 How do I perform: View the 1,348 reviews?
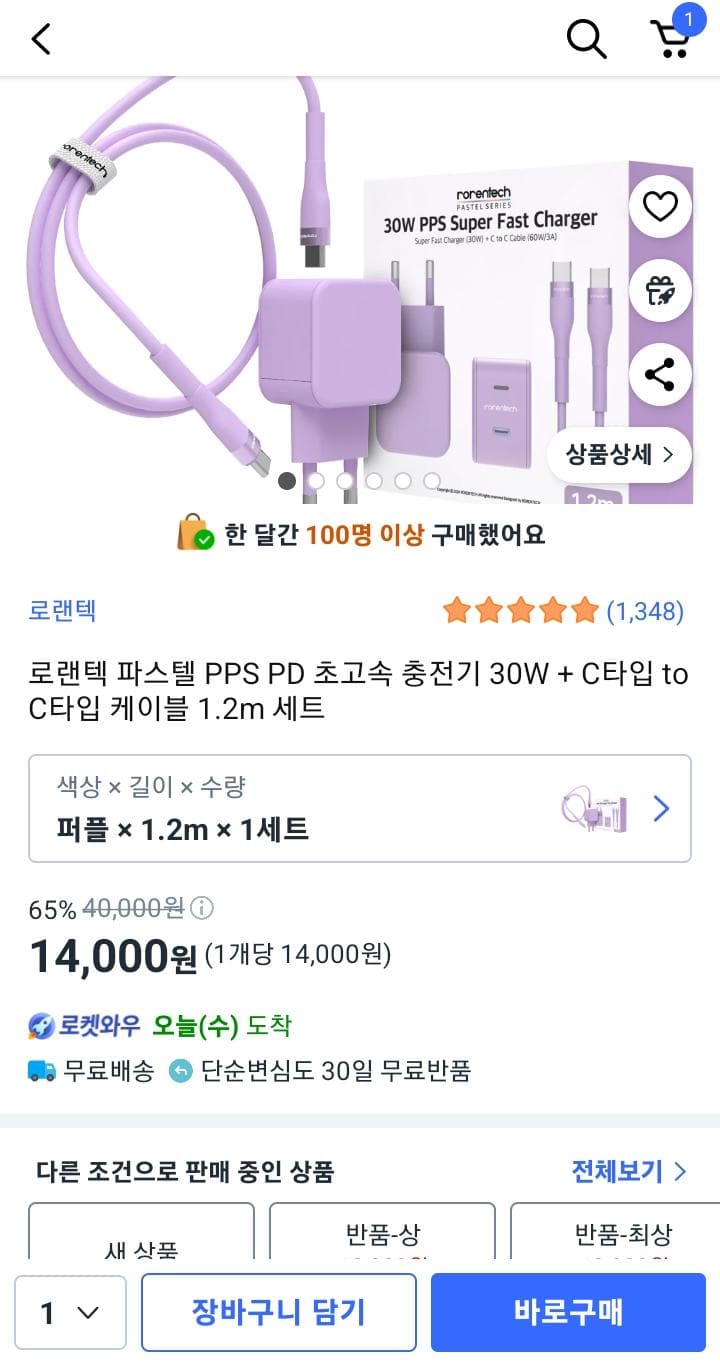[x=563, y=611]
